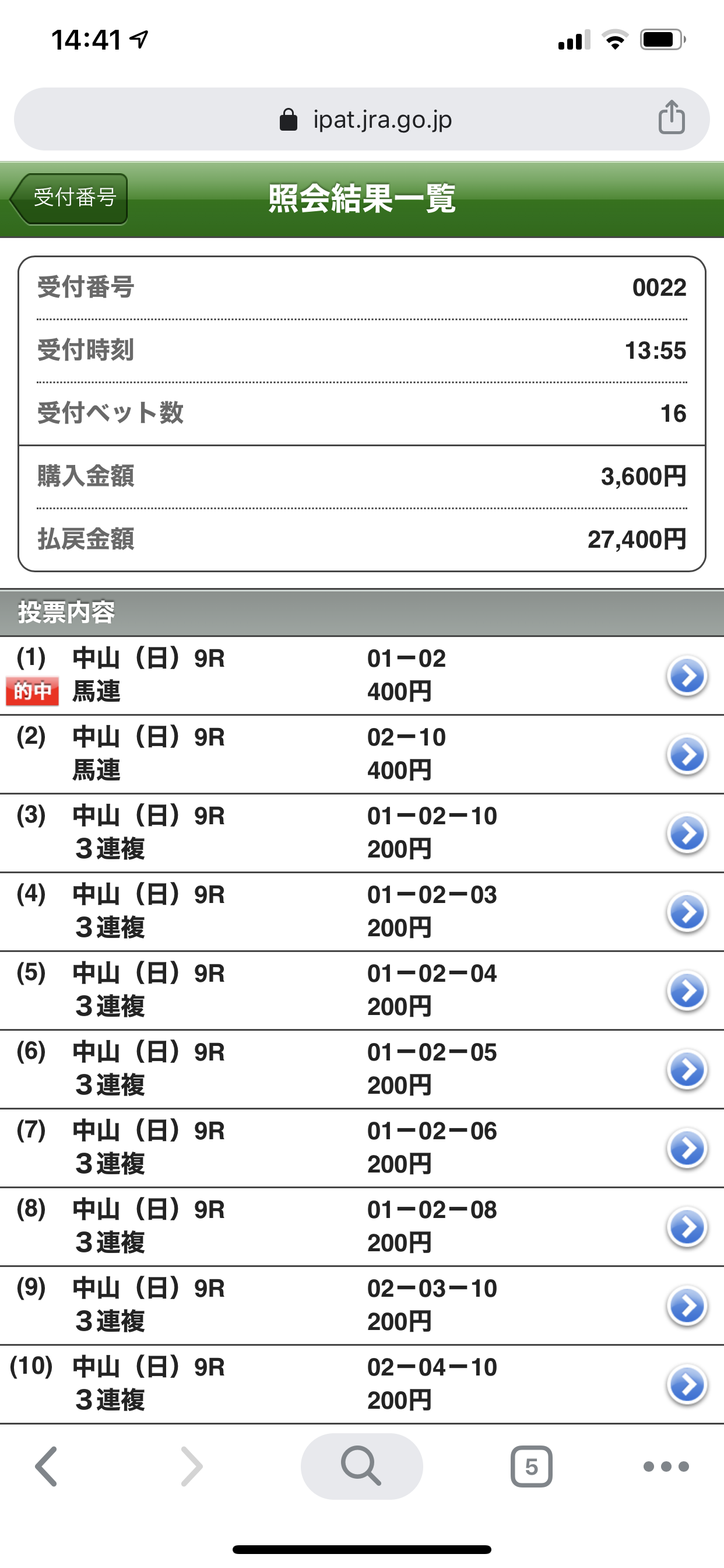The height and width of the screenshot is (1568, 724).
Task: Open the browser search button
Action: pos(361,1466)
